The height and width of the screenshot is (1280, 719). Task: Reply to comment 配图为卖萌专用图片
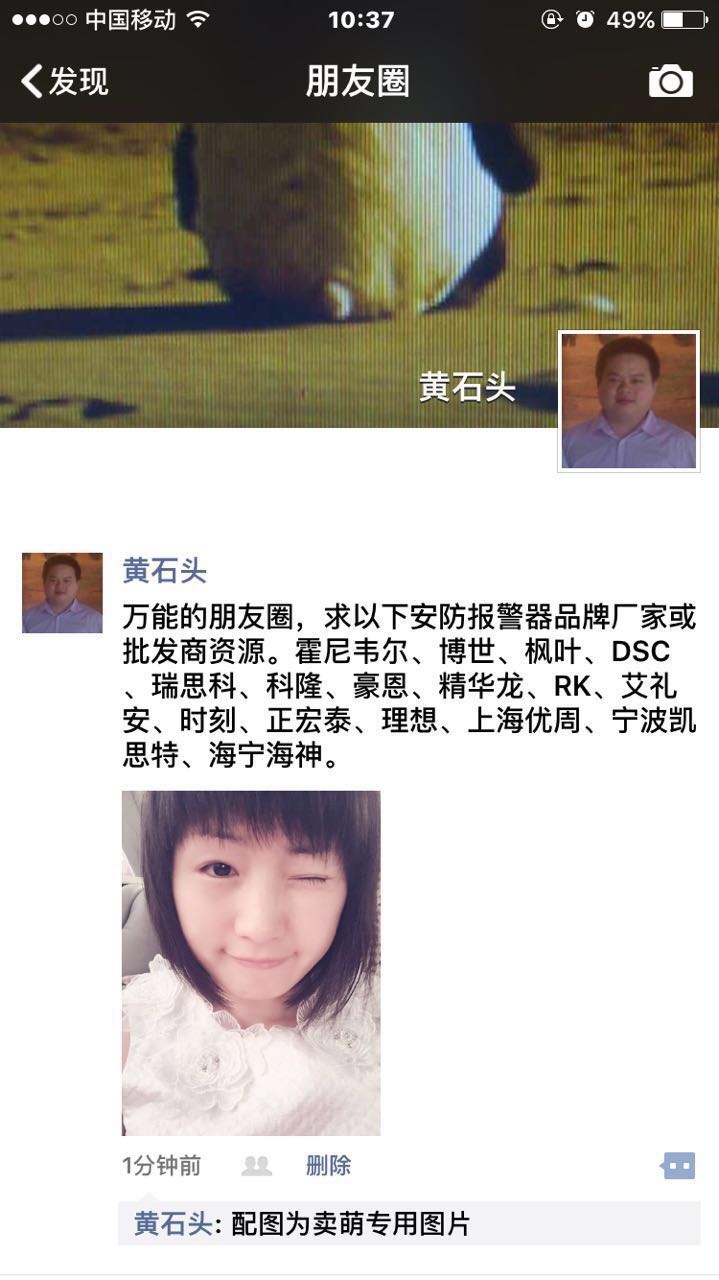click(350, 1223)
